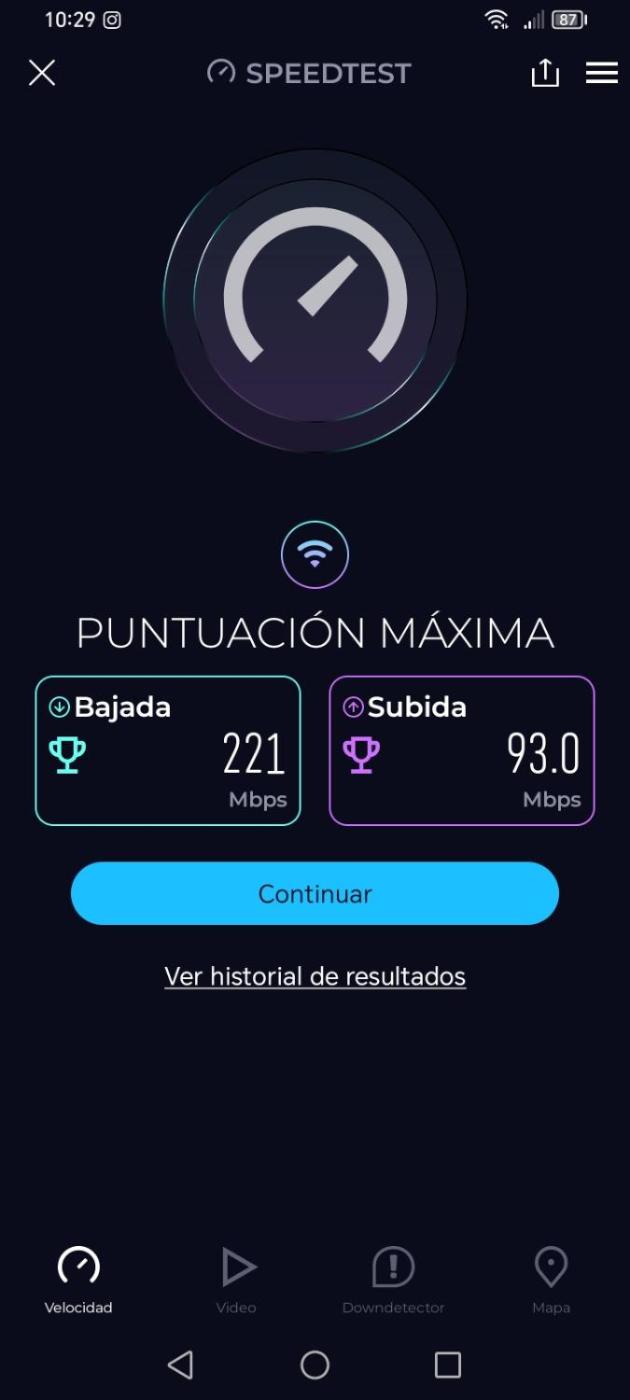Open the Downdetector tab
The image size is (630, 1400).
pyautogui.click(x=393, y=1280)
